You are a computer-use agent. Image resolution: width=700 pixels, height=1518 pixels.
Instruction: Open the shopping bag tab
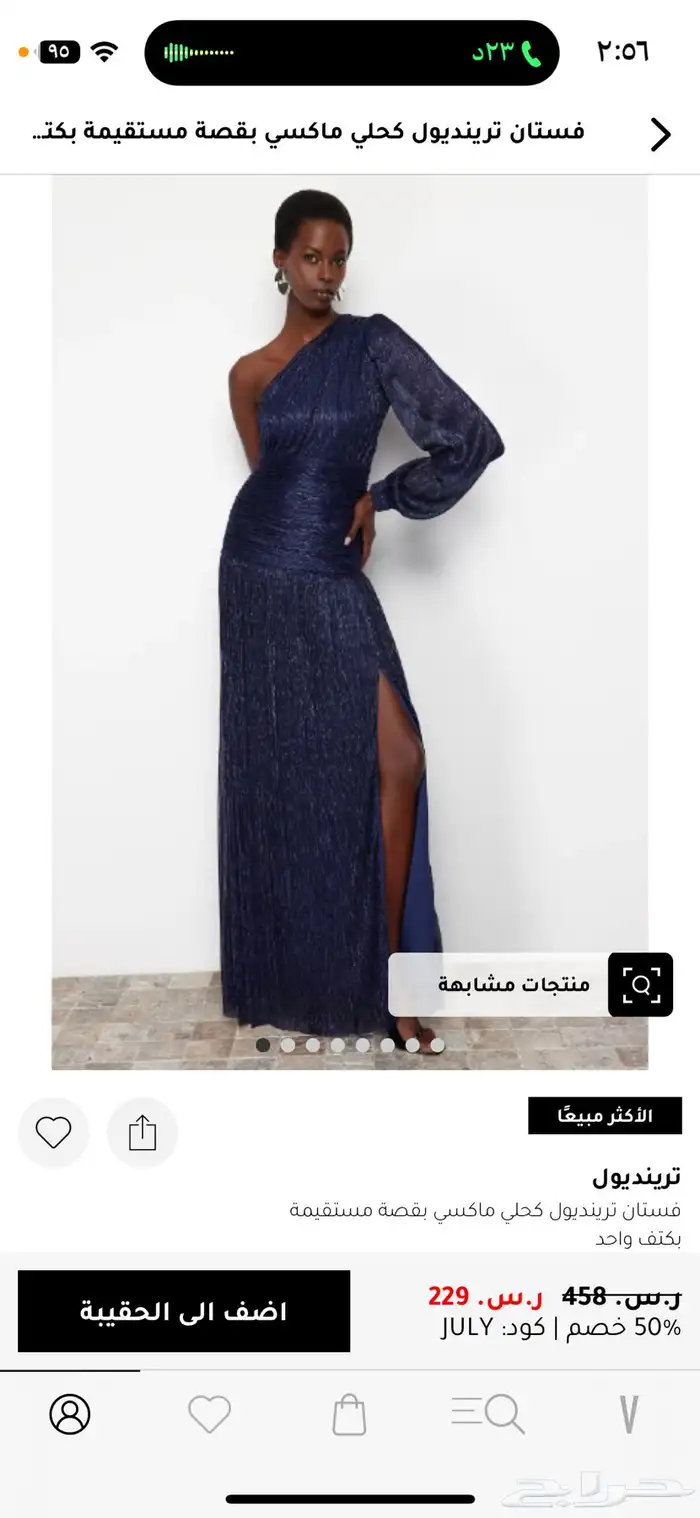(x=349, y=1414)
